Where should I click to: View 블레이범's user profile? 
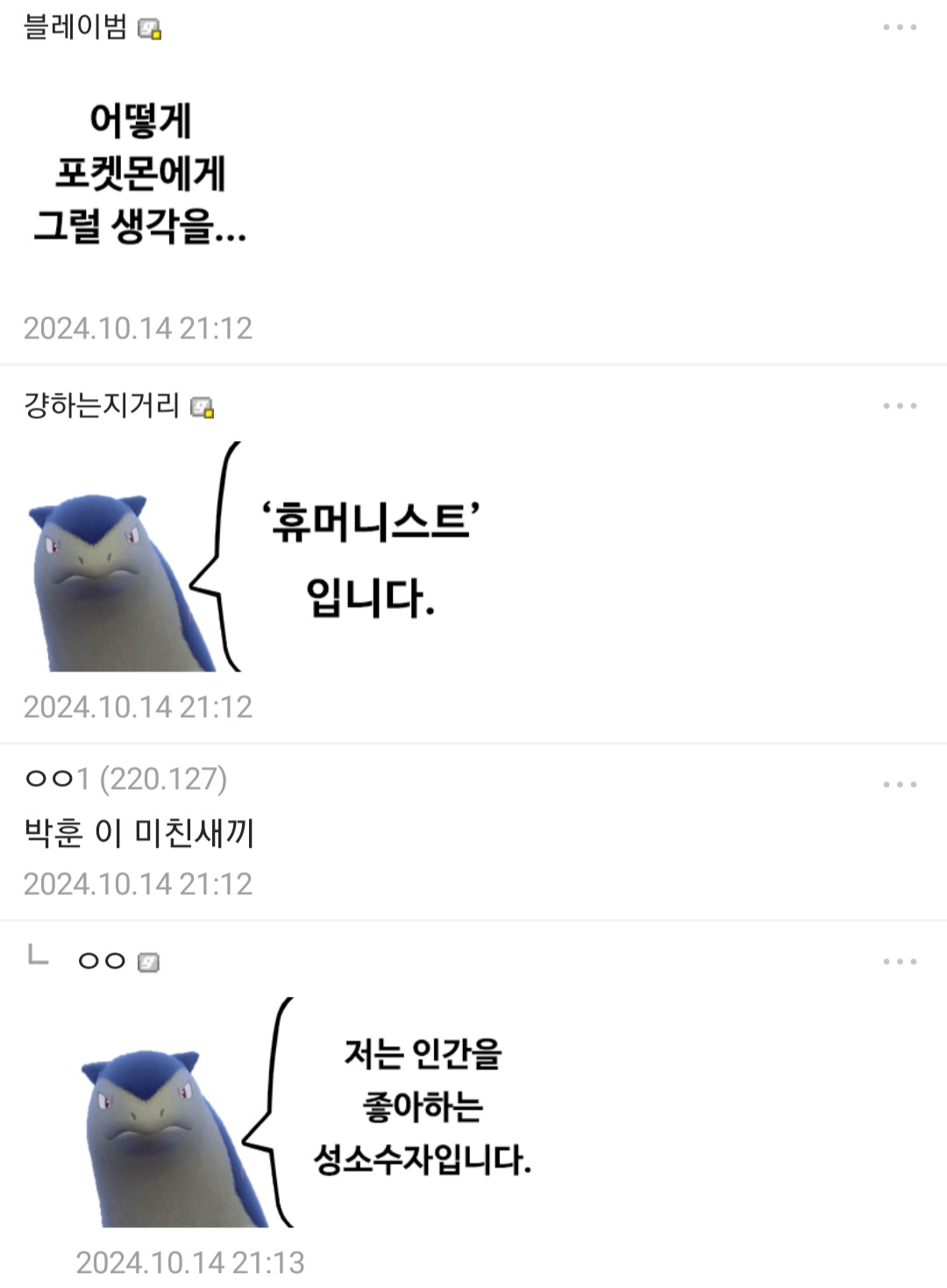coord(76,28)
